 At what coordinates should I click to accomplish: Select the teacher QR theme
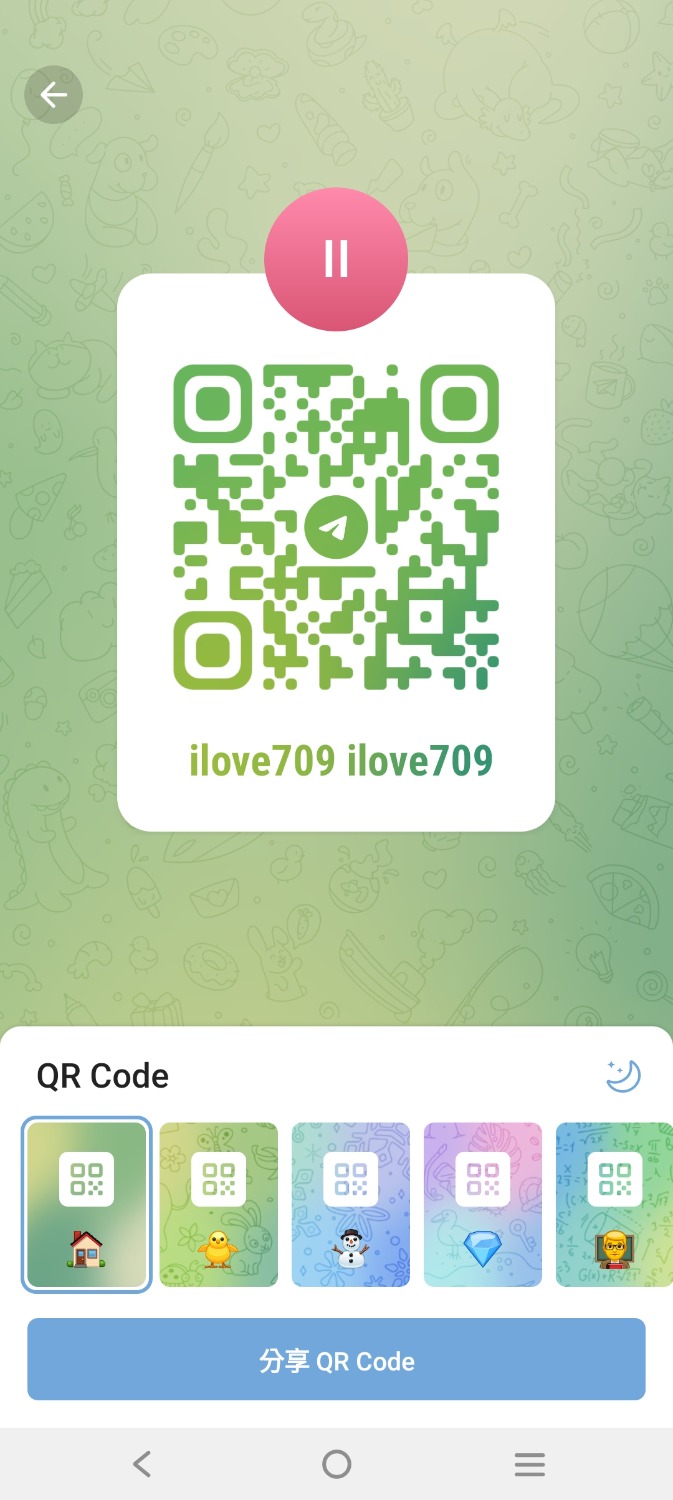613,1204
